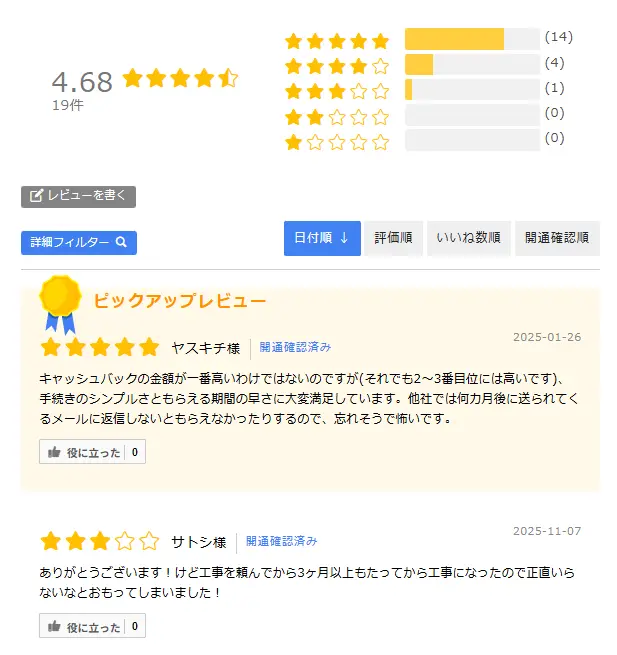Sort reviews by 開通確認順

pyautogui.click(x=556, y=238)
